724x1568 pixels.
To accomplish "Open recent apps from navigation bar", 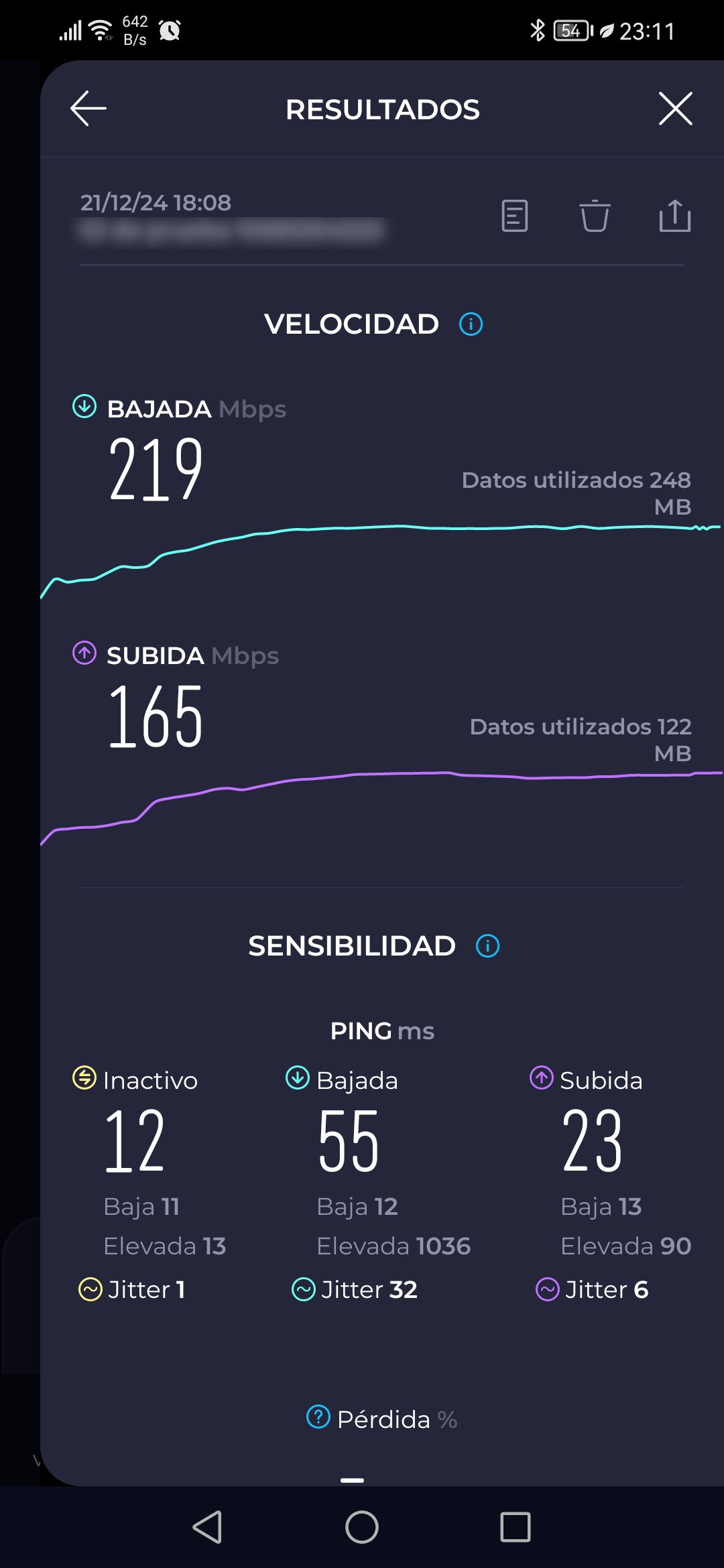I will [516, 1527].
